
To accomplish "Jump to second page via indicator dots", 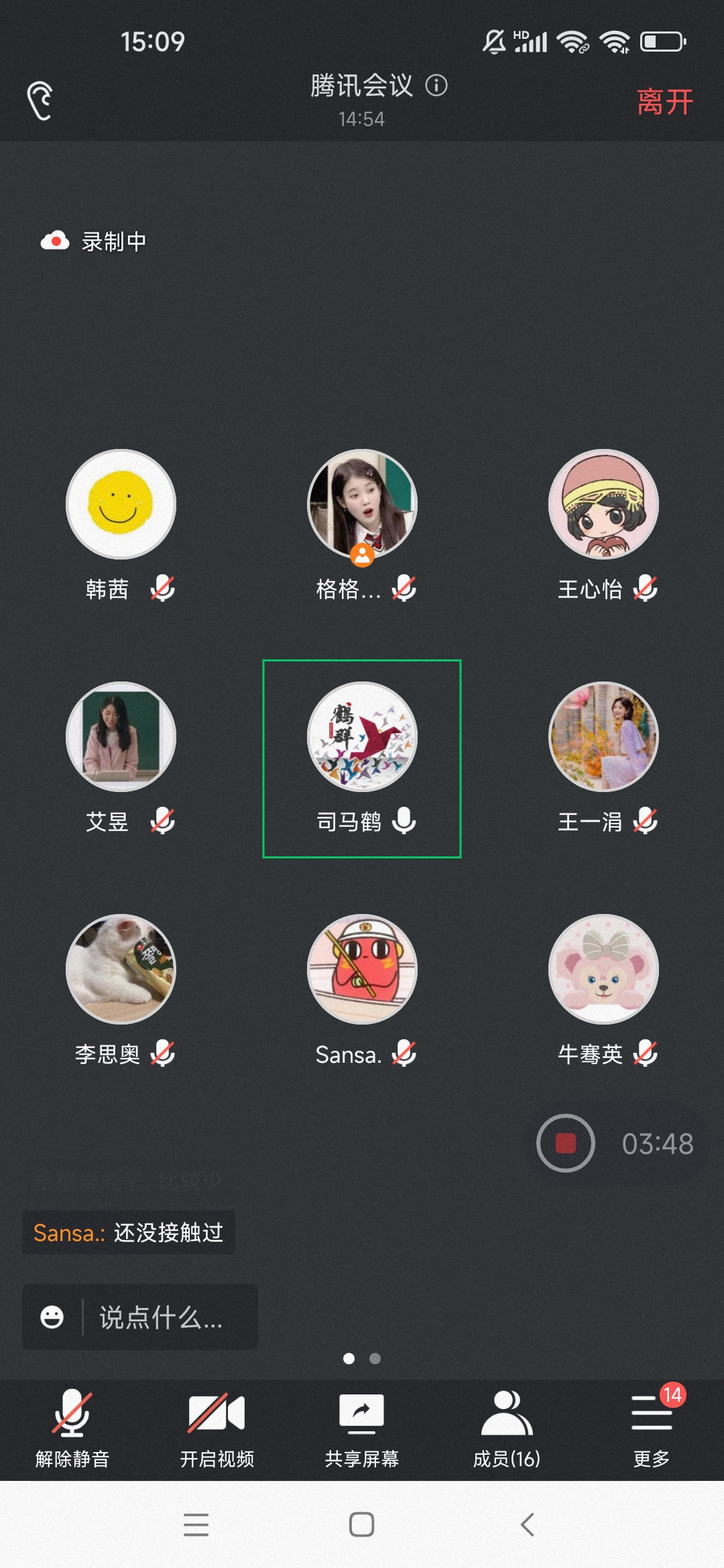I will 375,1358.
